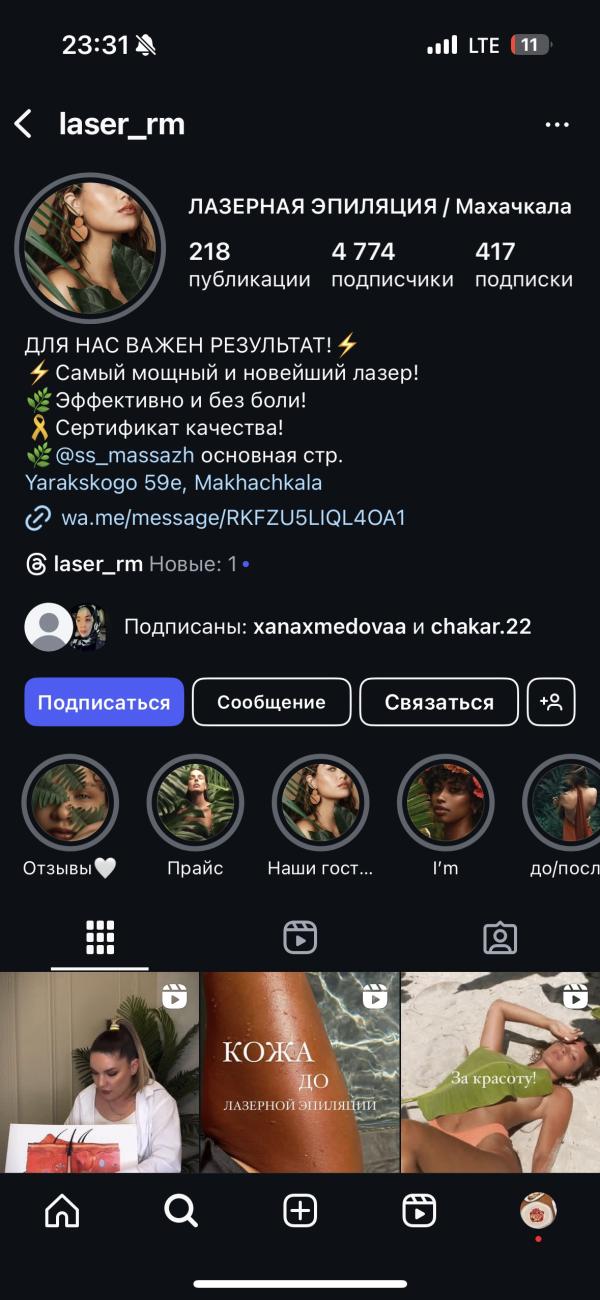The width and height of the screenshot is (600, 1300).
Task: Create a new post with plus icon
Action: coord(300,1211)
